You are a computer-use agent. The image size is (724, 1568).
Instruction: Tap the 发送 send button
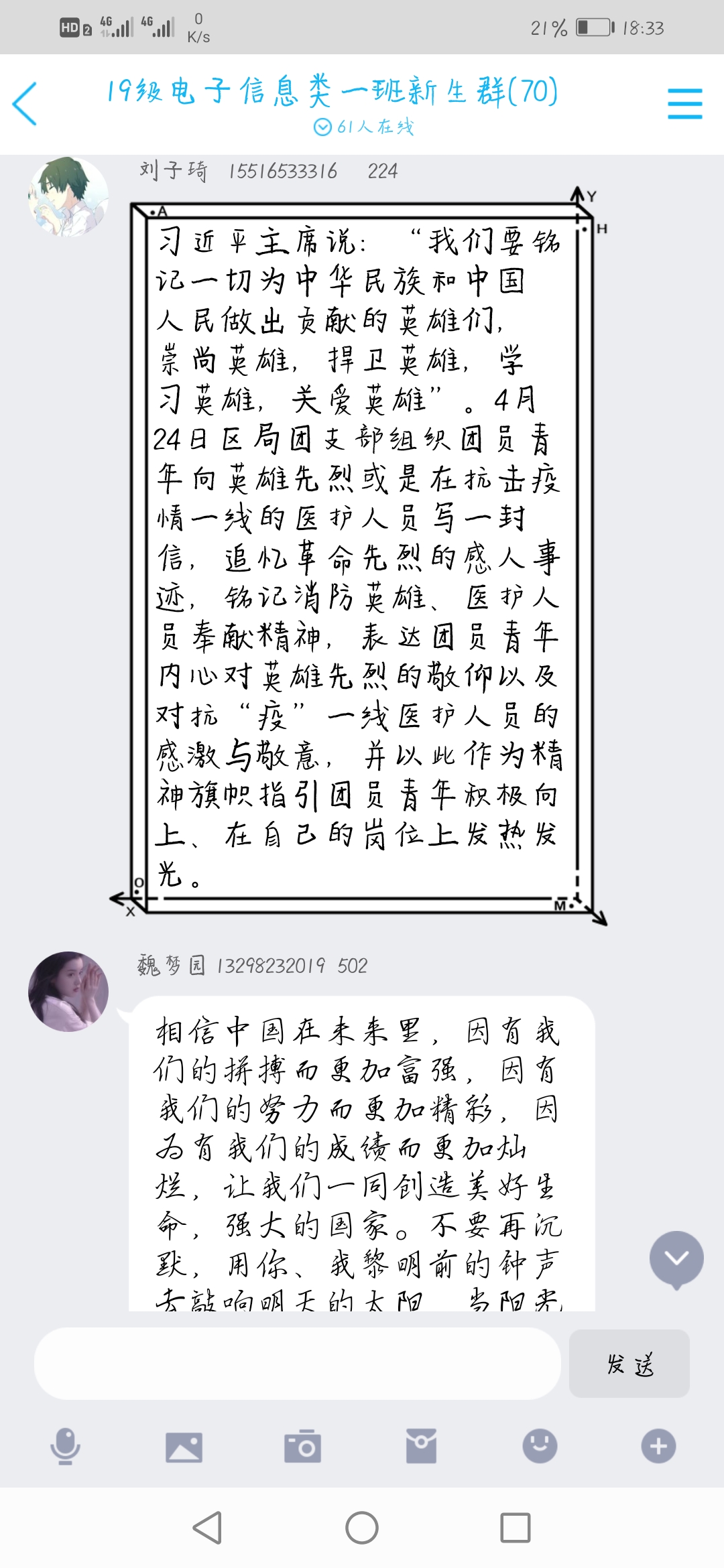click(x=629, y=1364)
